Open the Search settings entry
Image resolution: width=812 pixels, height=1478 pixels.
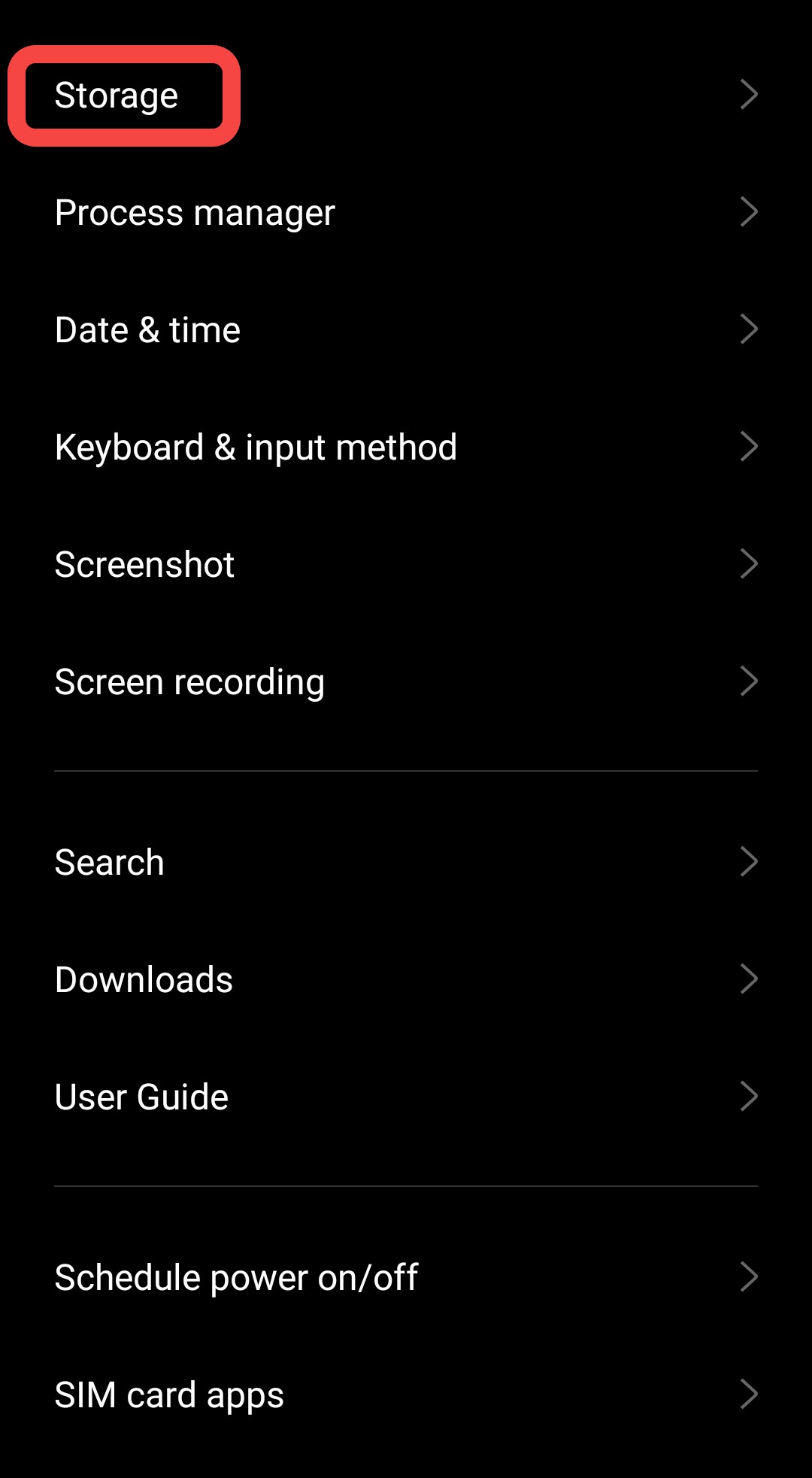pos(110,861)
